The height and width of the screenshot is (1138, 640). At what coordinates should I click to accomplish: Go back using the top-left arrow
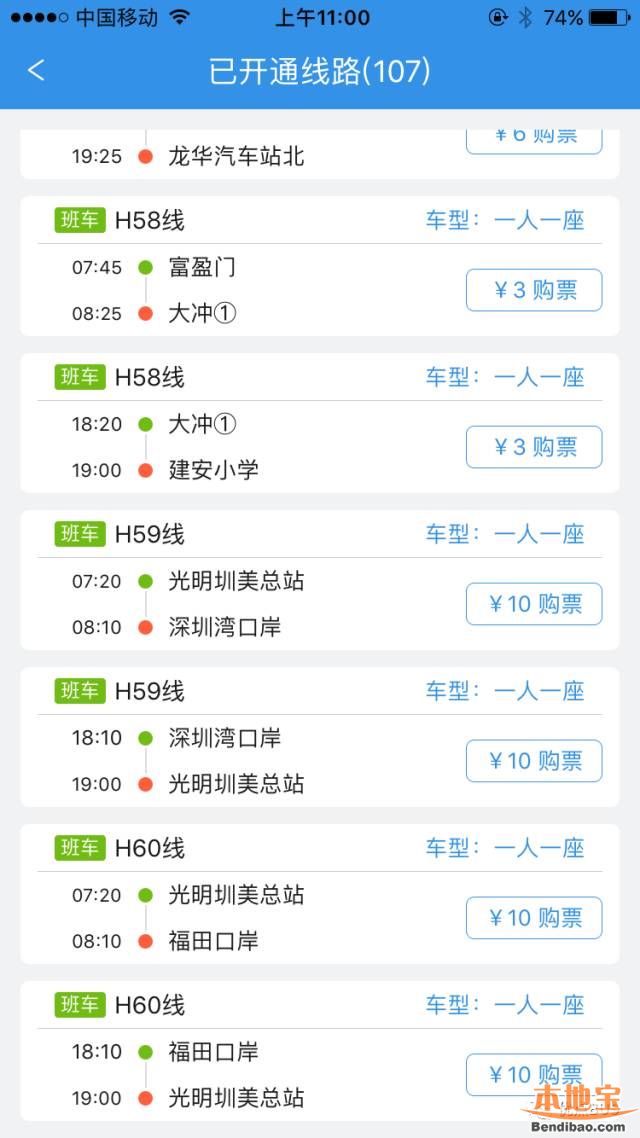(36, 71)
